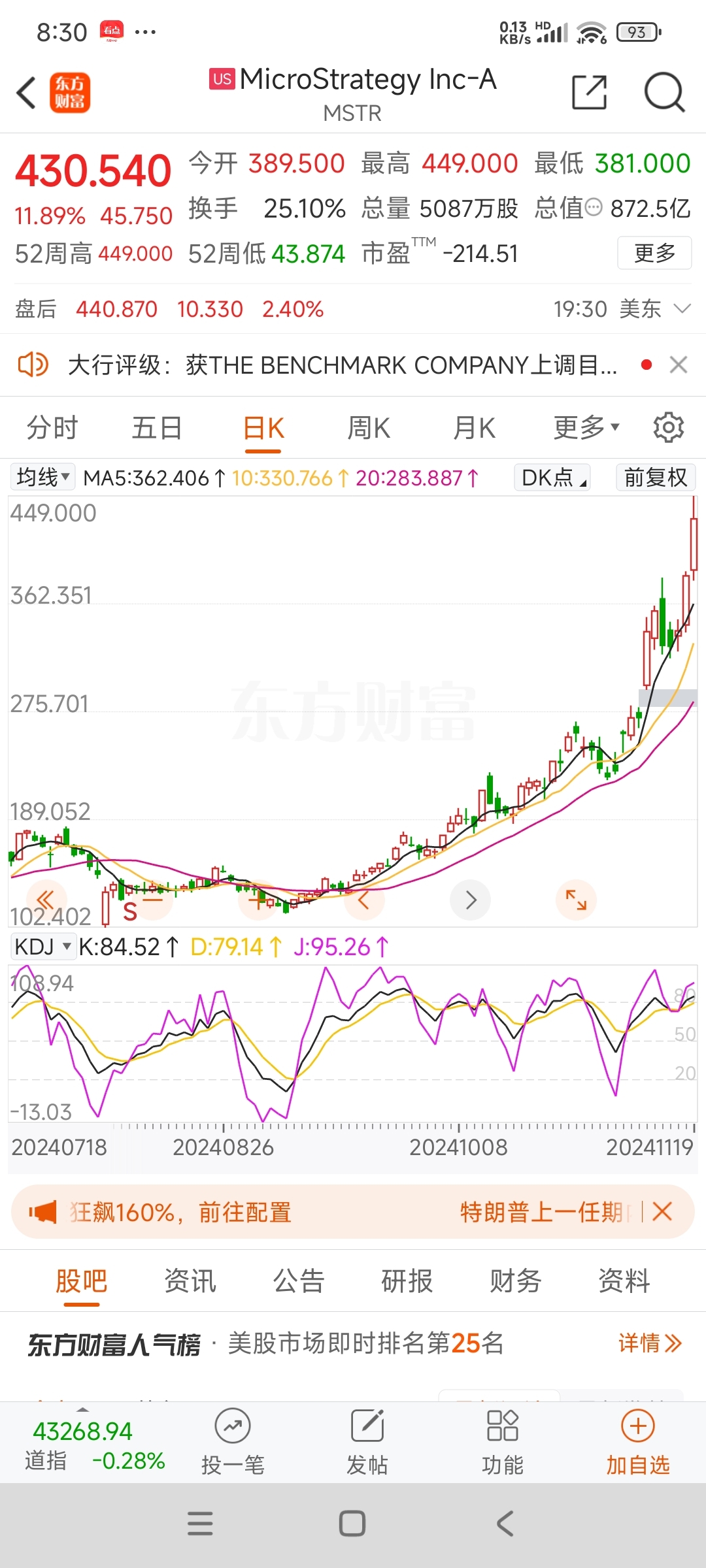706x1568 pixels.
Task: Share this stock page
Action: tap(589, 92)
